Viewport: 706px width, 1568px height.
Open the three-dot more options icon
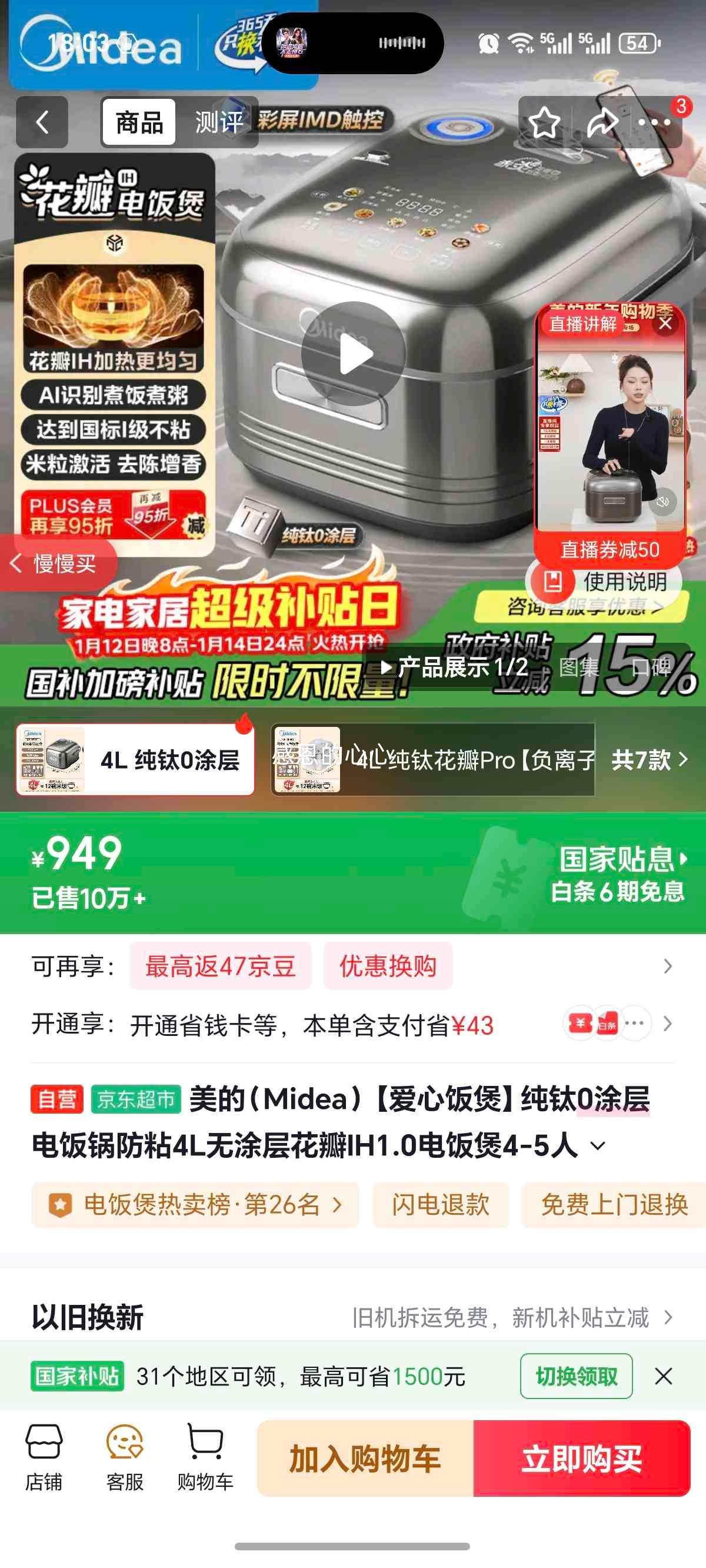pos(655,122)
